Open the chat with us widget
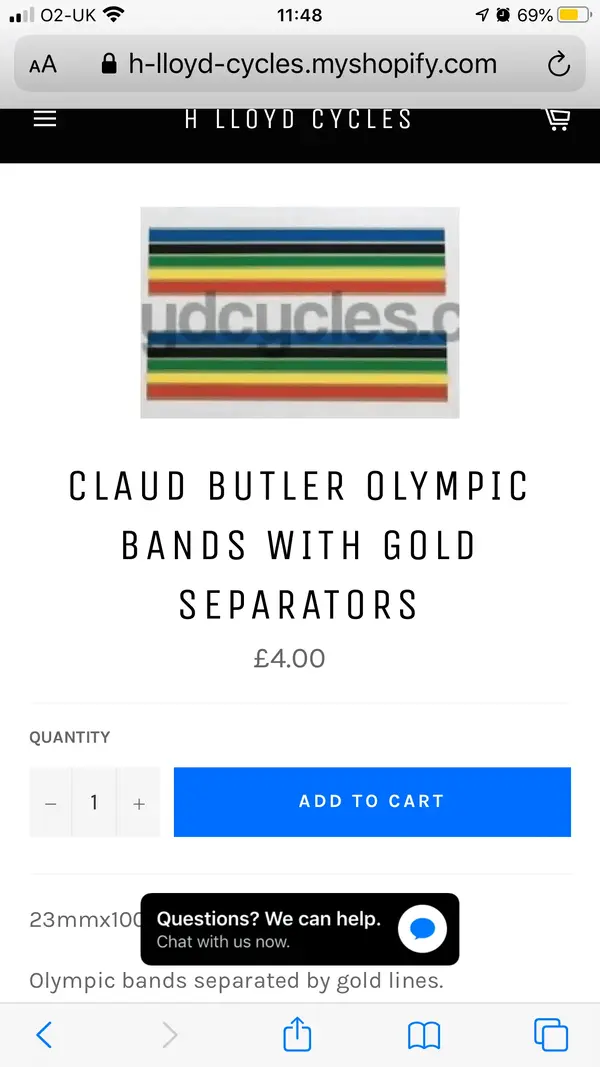Viewport: 600px width, 1067px height. coord(300,929)
